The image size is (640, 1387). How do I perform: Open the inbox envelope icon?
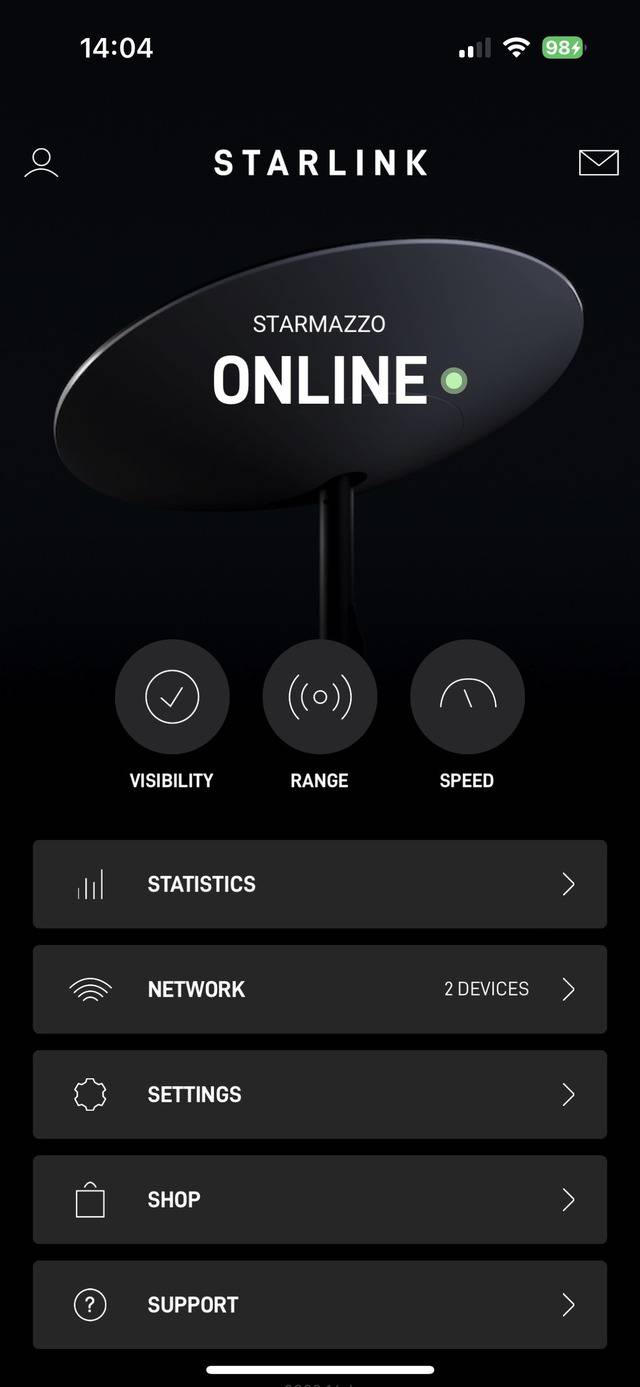(598, 162)
